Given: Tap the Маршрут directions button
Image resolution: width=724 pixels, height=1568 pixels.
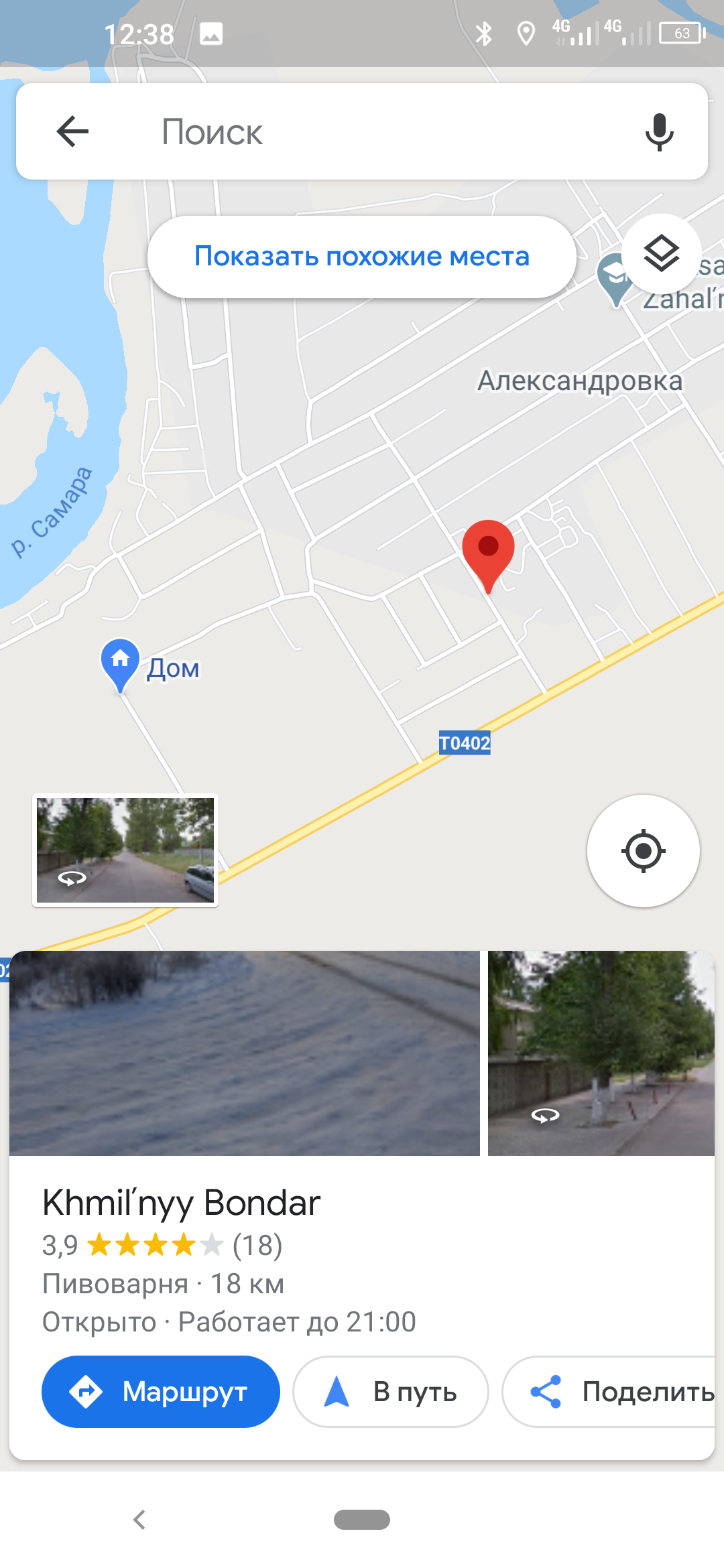Looking at the screenshot, I should (161, 1392).
